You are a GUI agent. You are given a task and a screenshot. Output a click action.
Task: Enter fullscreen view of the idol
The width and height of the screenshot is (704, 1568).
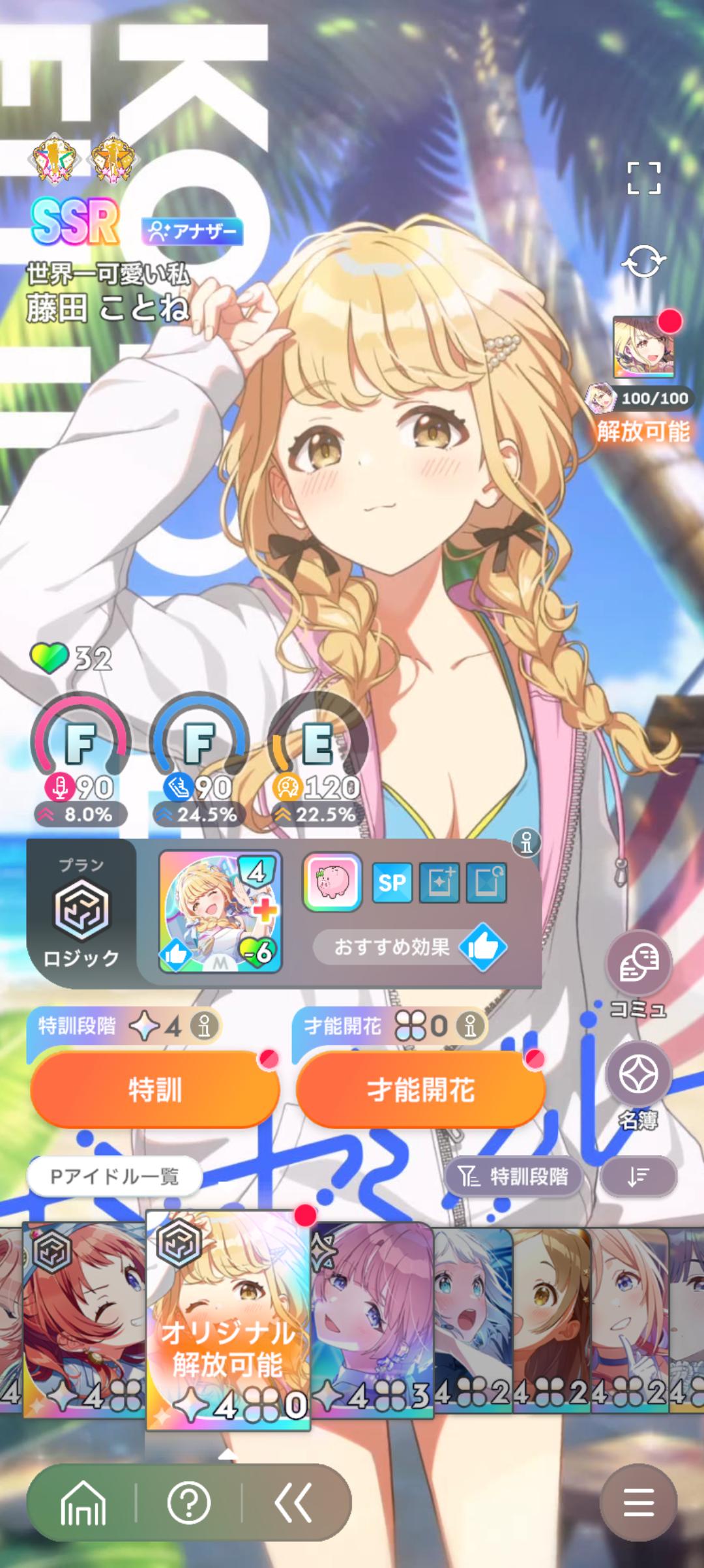(x=643, y=178)
